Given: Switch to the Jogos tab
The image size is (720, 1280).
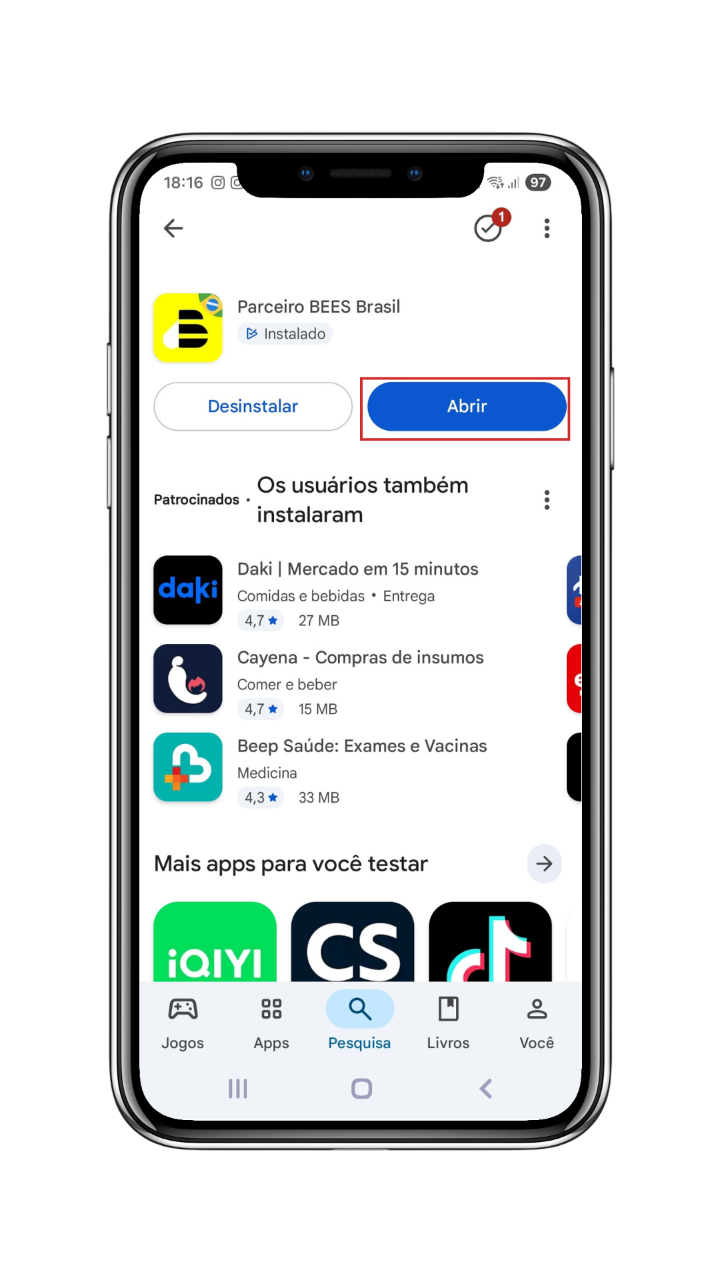Looking at the screenshot, I should coord(183,1023).
